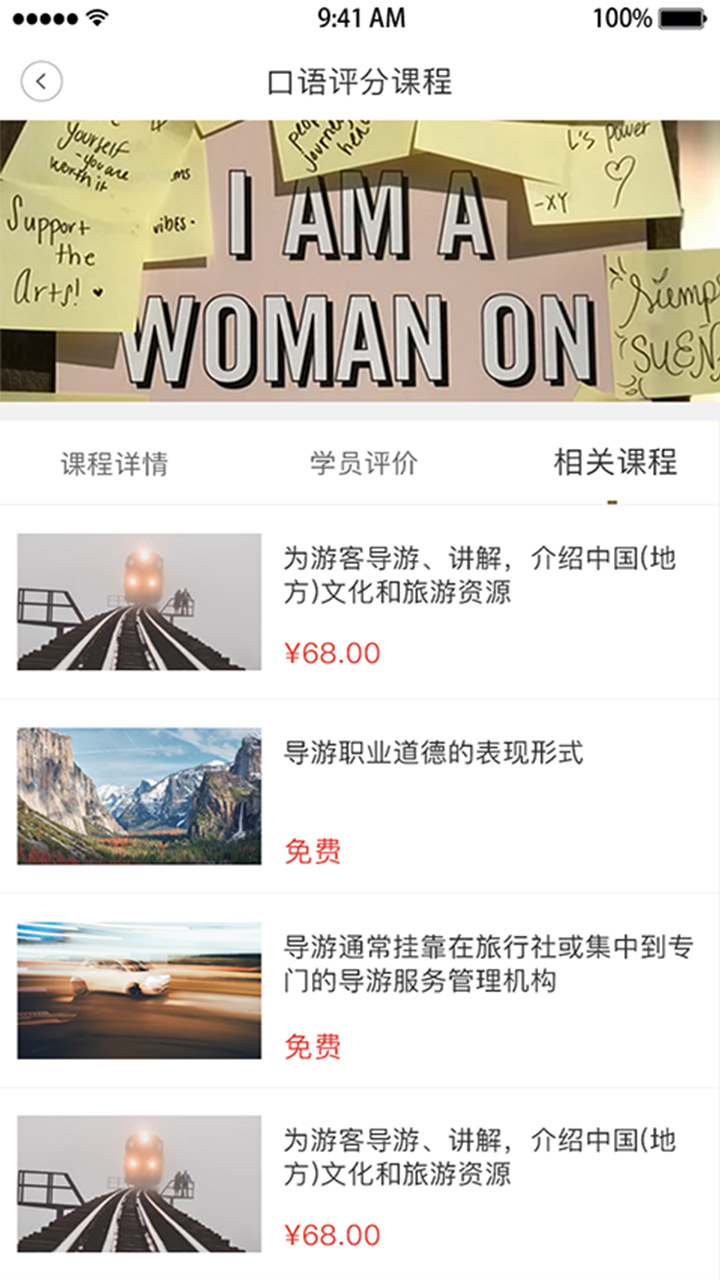Switch to the 学员评价 tab

(365, 463)
